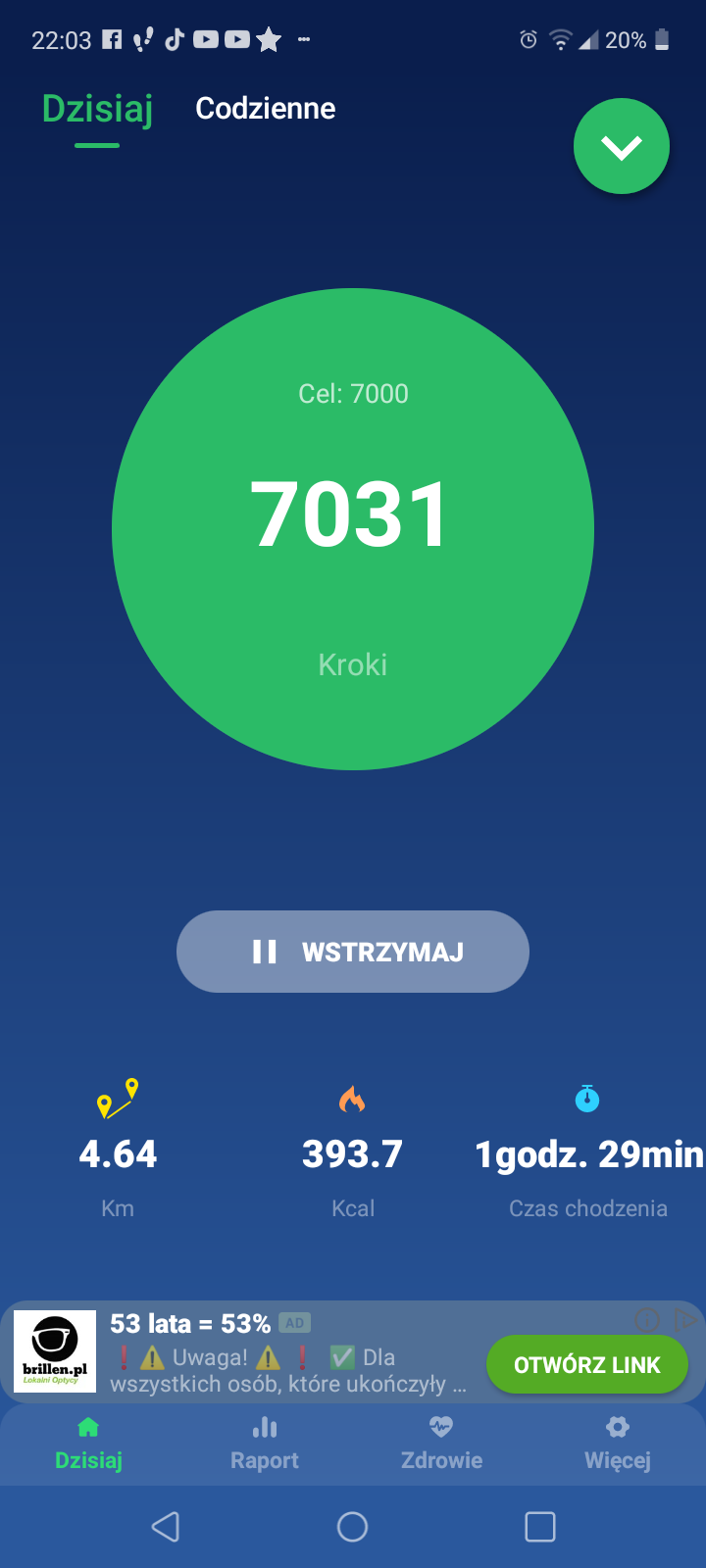The height and width of the screenshot is (1568, 706).
Task: Open the Raport tab
Action: 265,1444
